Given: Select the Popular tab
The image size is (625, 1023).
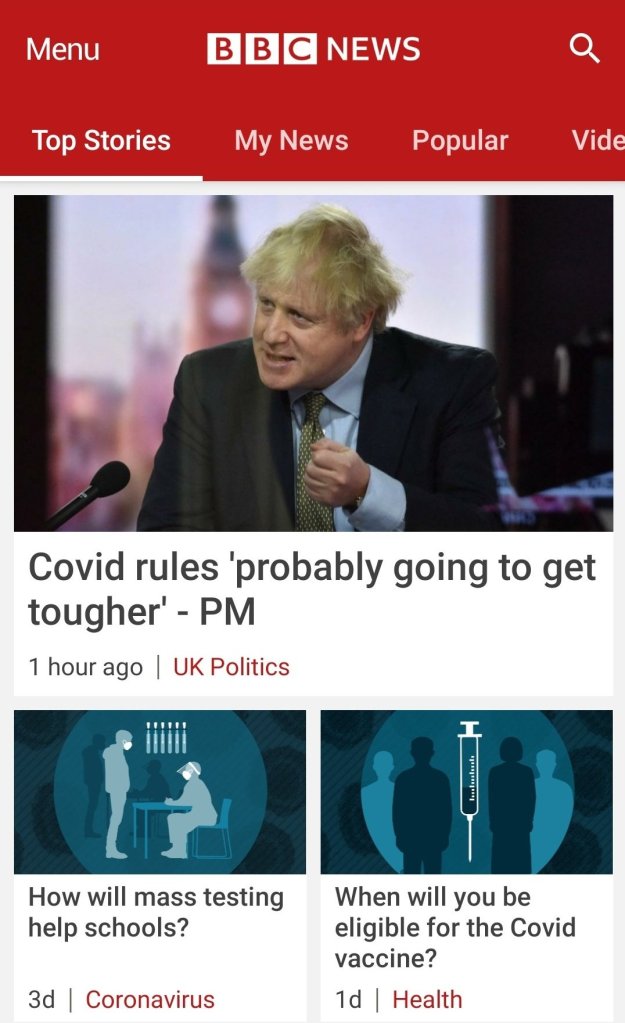Looking at the screenshot, I should coord(460,141).
